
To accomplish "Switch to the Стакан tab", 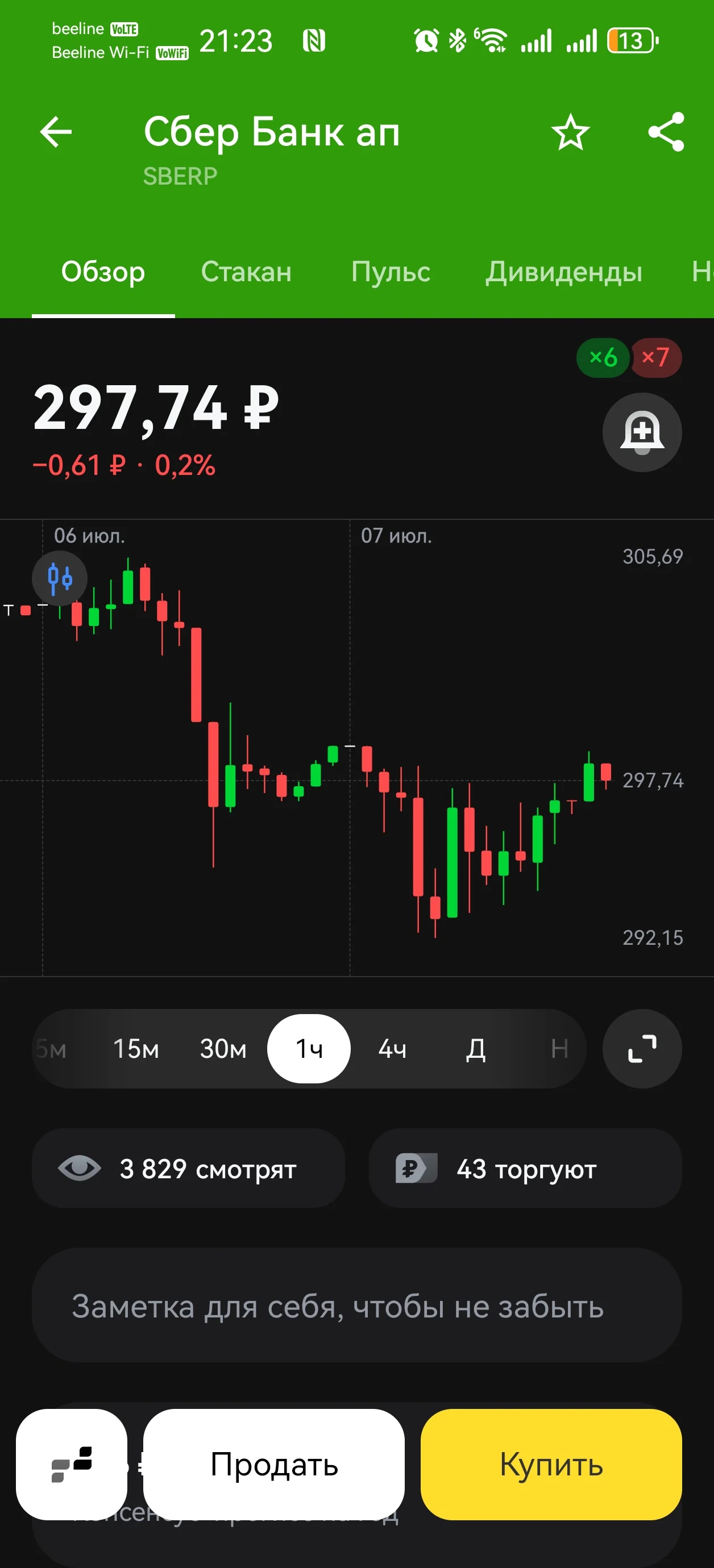I will click(246, 272).
